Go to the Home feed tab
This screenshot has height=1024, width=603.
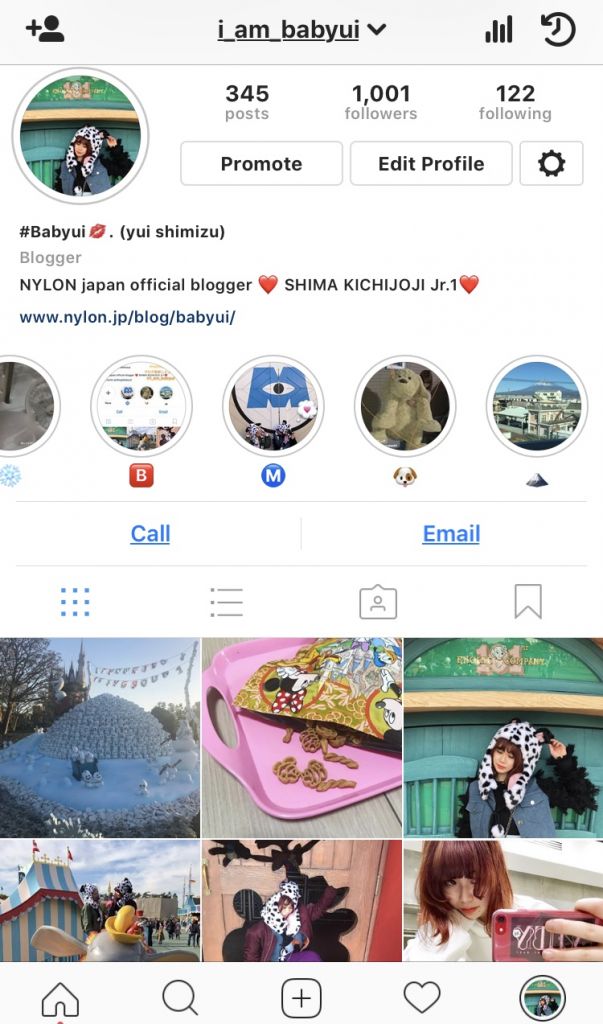[x=60, y=997]
